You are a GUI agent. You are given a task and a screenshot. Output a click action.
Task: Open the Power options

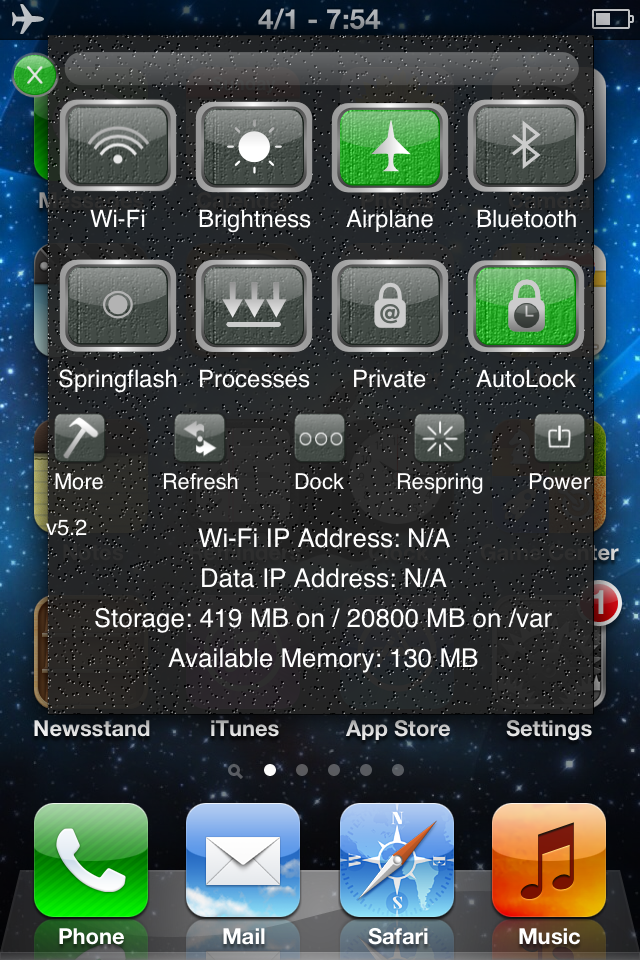(x=559, y=438)
